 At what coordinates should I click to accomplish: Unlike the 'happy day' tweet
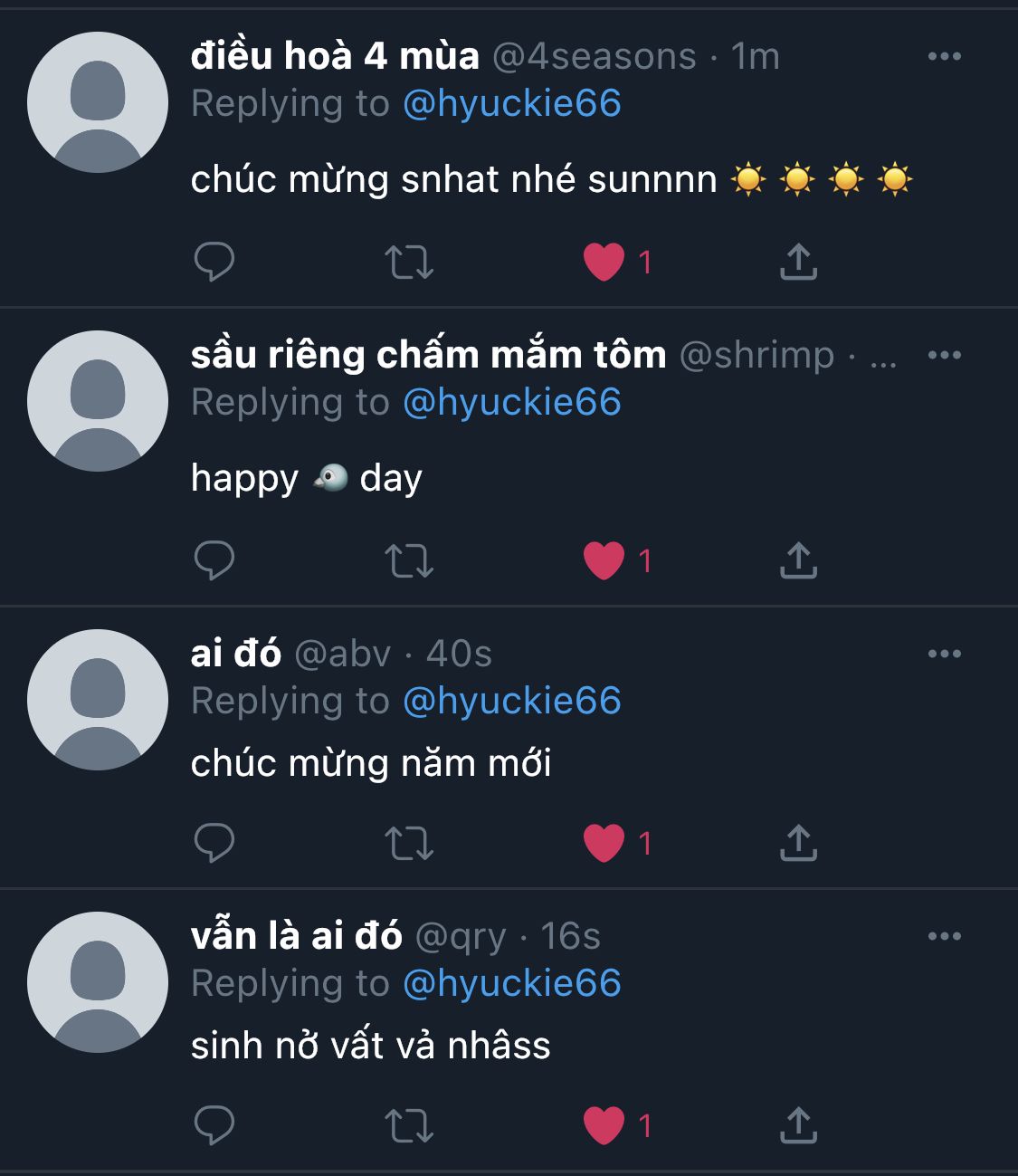coord(604,561)
